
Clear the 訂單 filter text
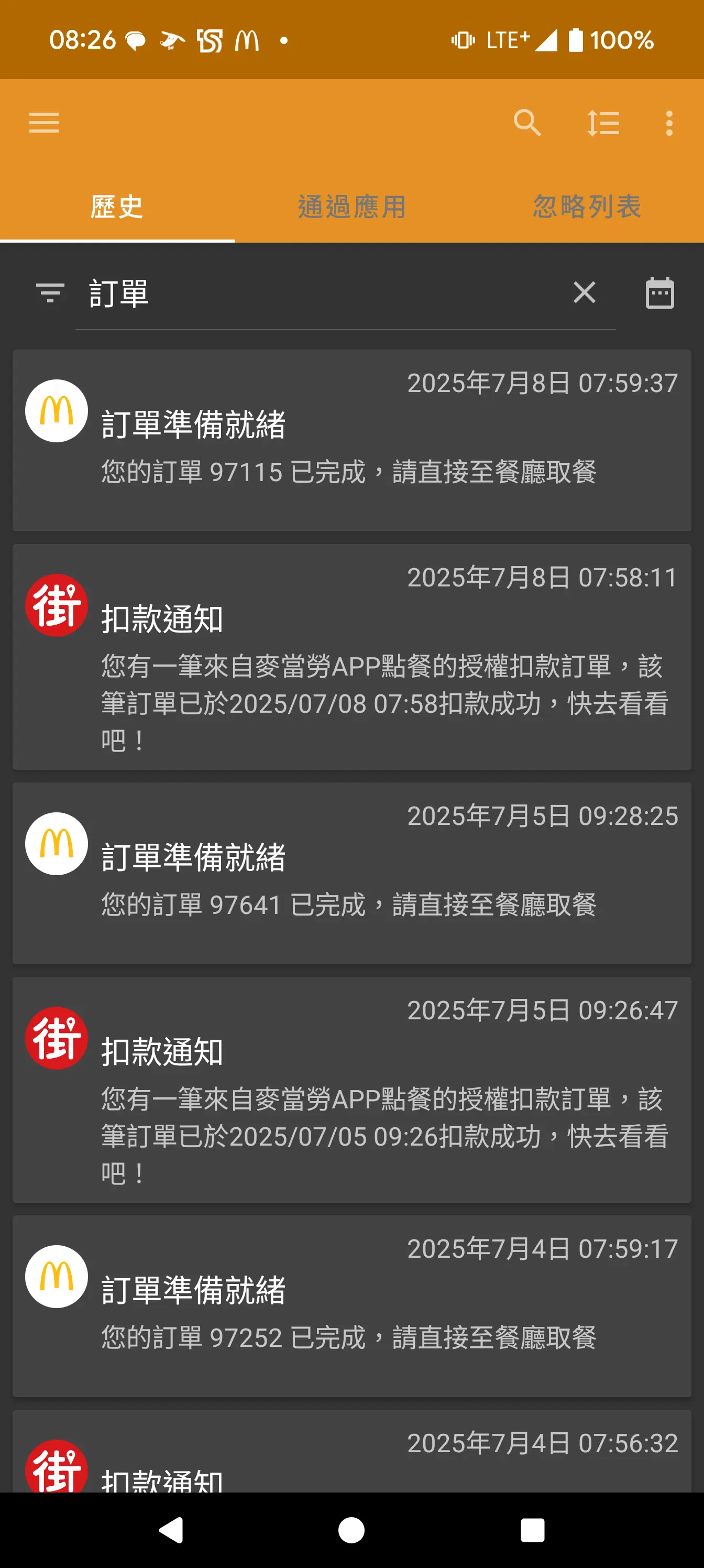coord(584,293)
